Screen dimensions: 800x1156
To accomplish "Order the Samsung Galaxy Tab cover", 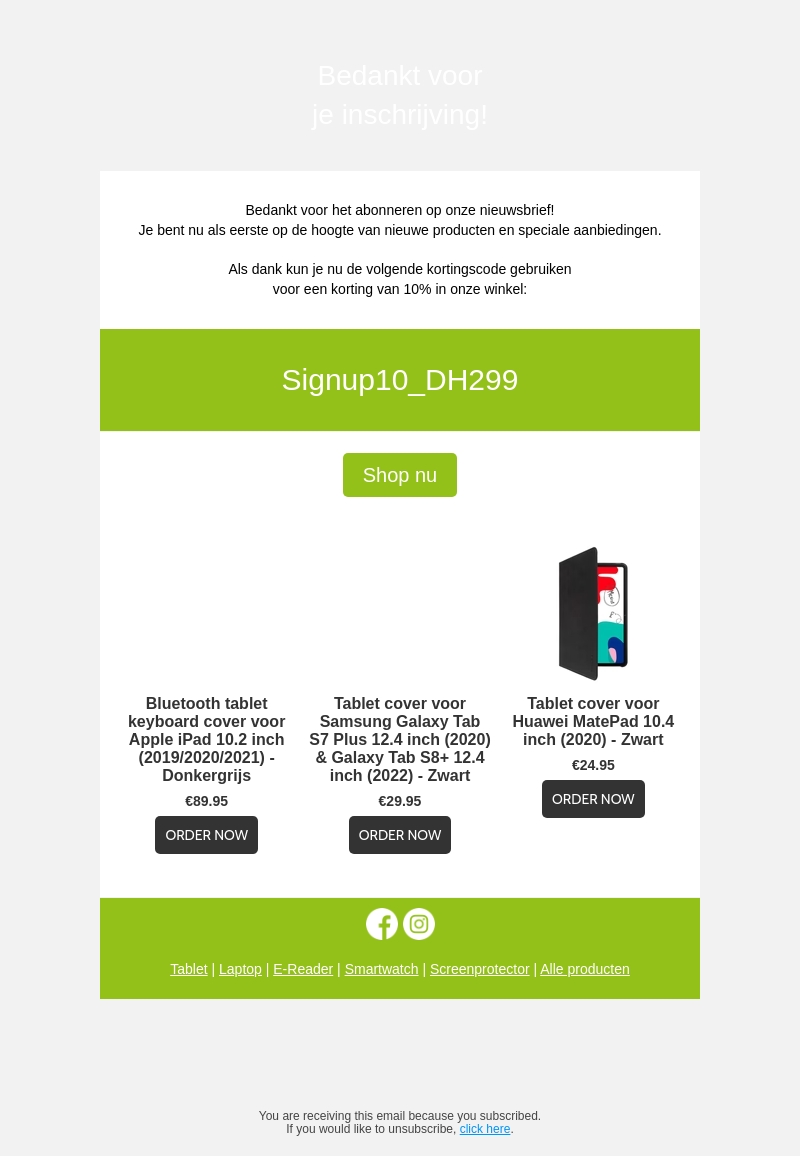I will [400, 835].
